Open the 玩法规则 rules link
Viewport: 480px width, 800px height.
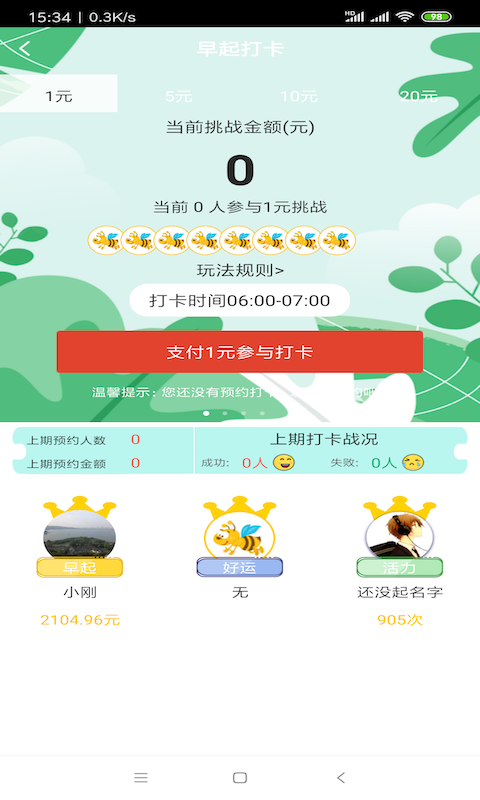pos(240,270)
